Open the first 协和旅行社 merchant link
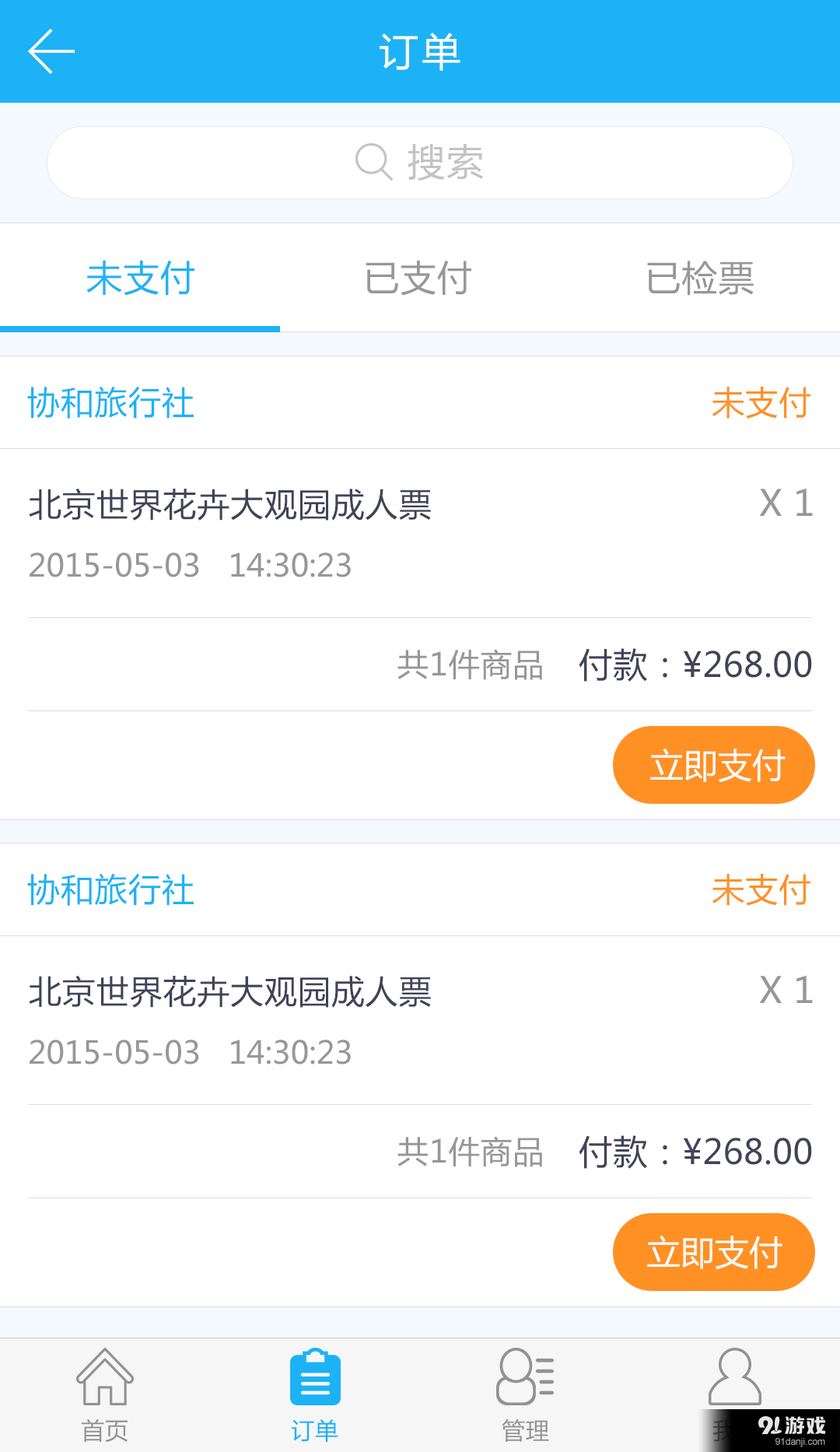 pos(111,403)
